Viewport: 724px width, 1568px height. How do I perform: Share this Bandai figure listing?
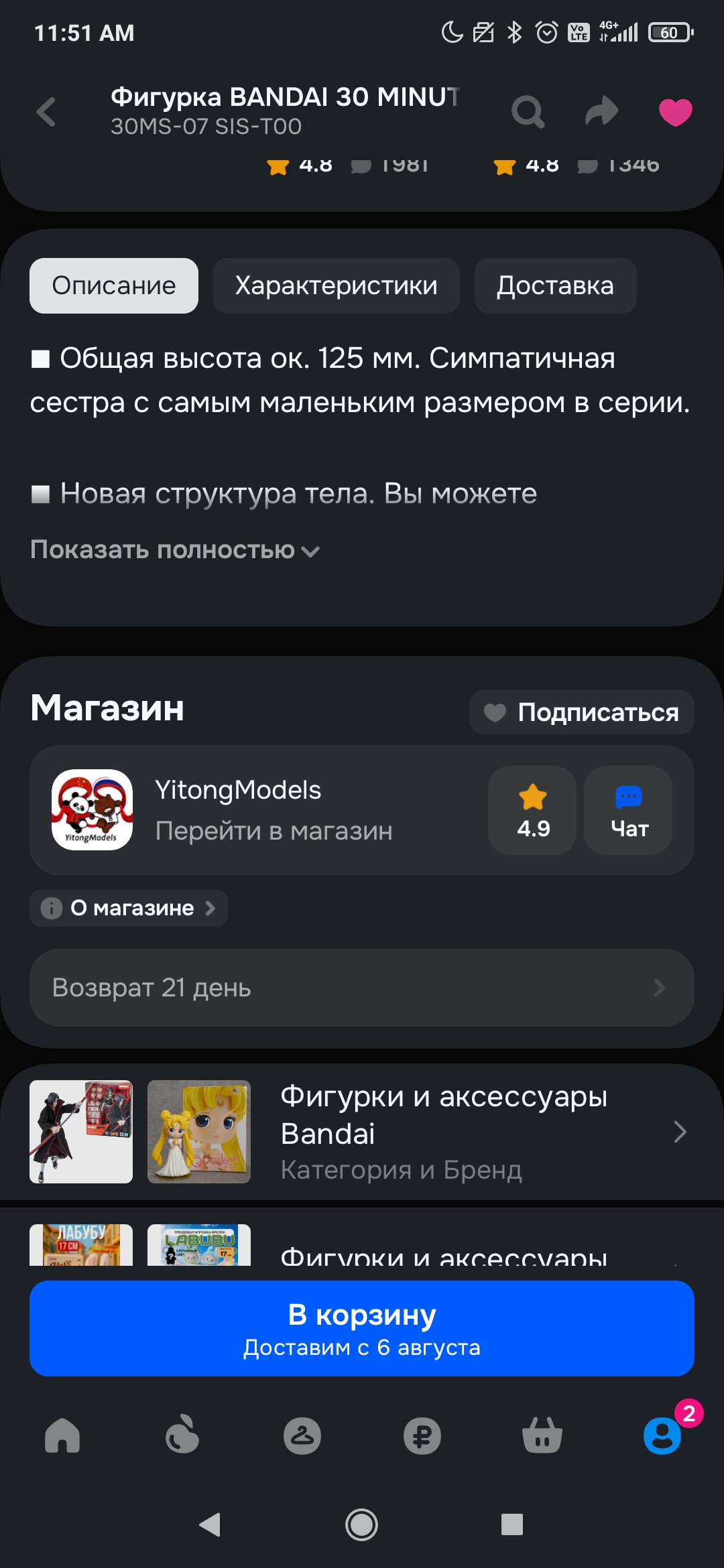[x=601, y=111]
